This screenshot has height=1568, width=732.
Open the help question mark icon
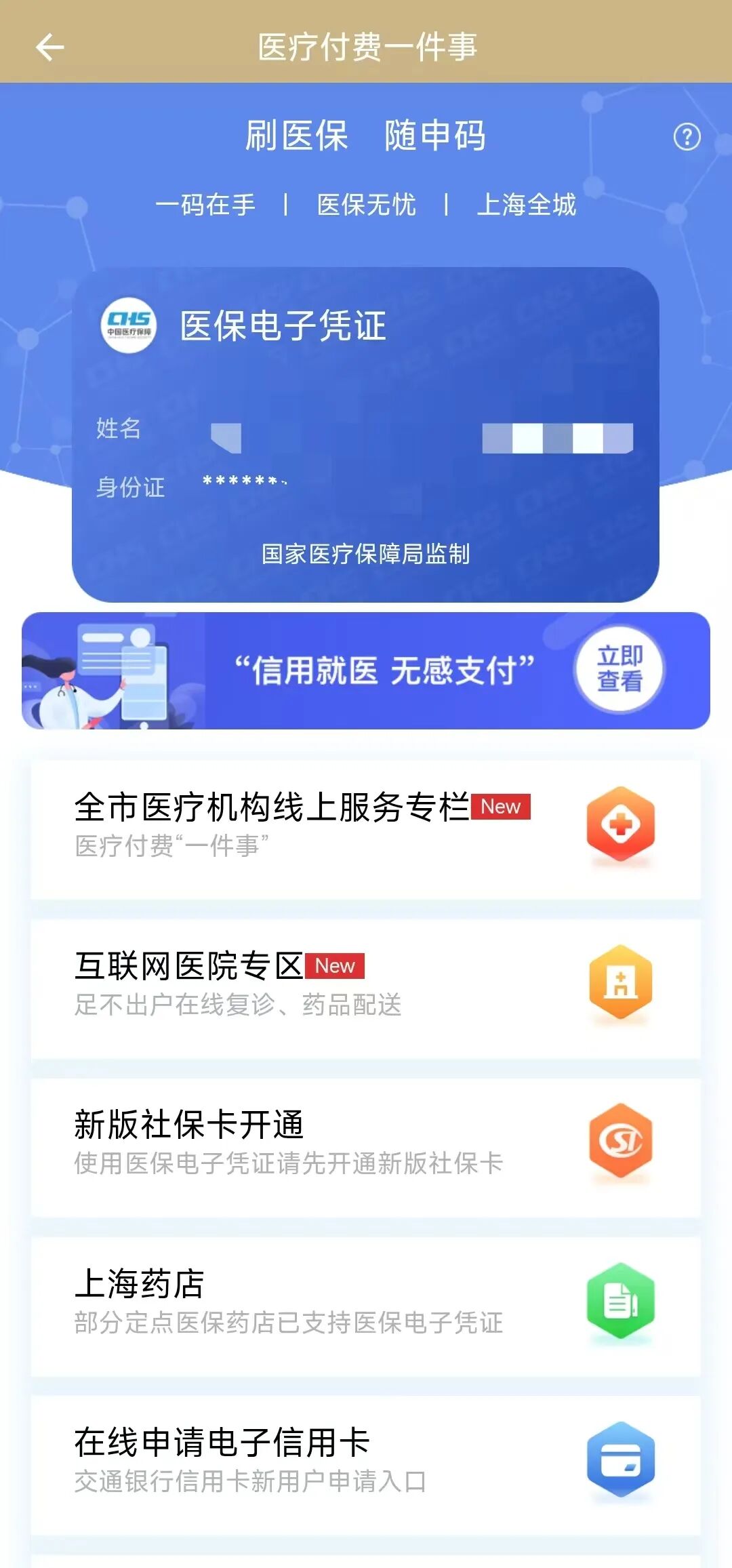click(x=687, y=137)
